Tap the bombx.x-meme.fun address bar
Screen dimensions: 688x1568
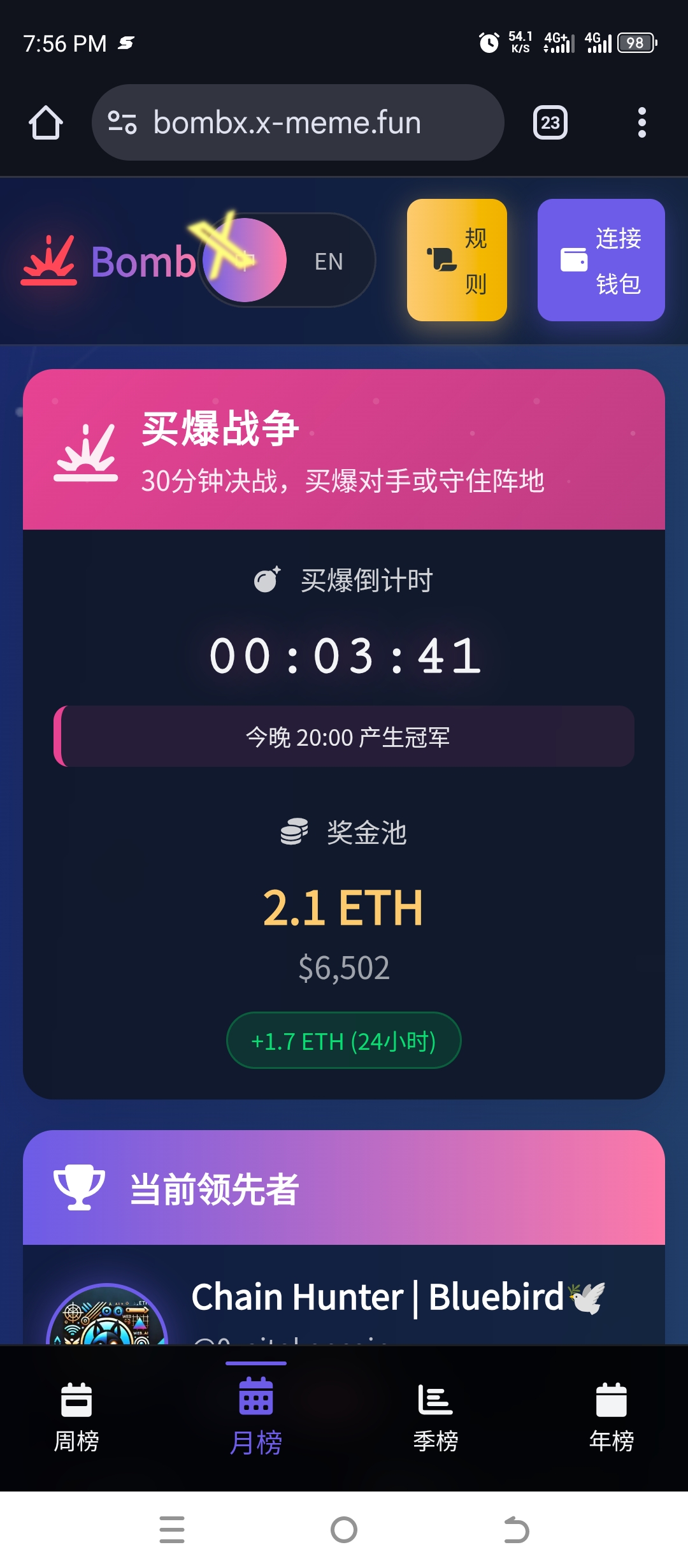287,122
